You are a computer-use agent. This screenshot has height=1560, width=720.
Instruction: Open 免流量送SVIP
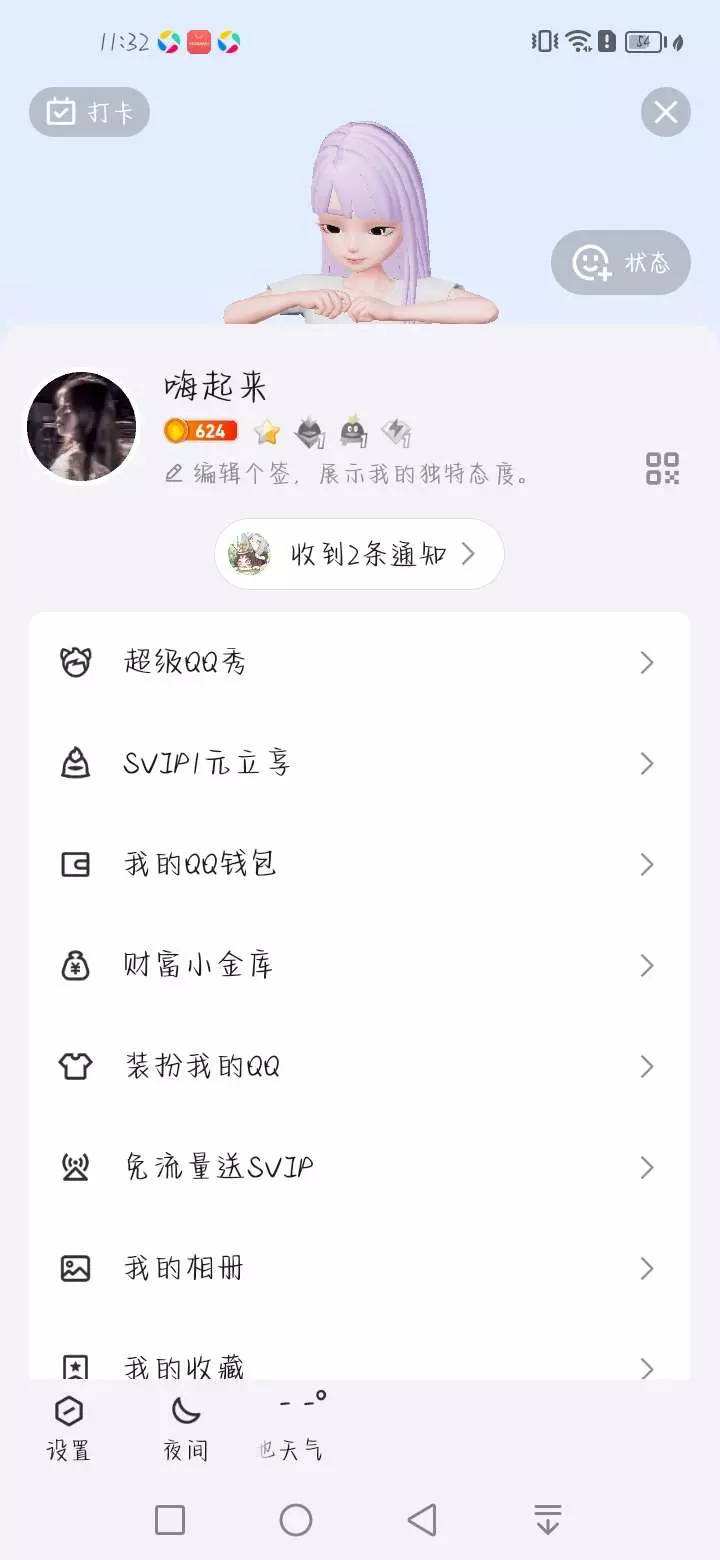click(x=359, y=1168)
